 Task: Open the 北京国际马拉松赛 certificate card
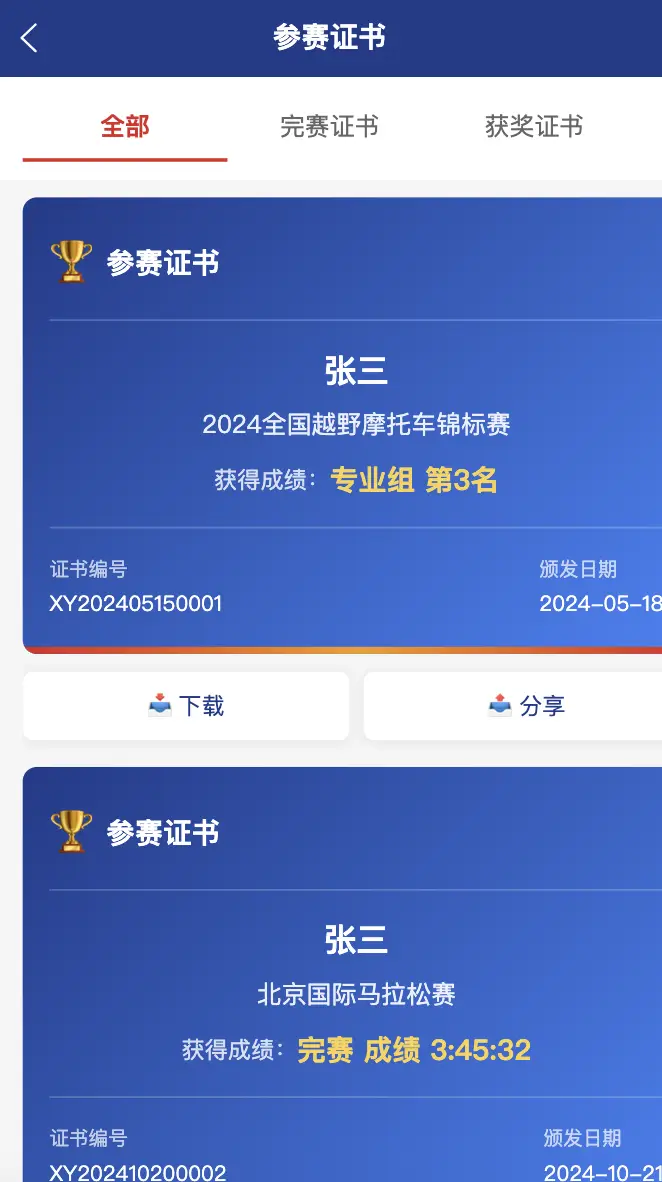(356, 994)
